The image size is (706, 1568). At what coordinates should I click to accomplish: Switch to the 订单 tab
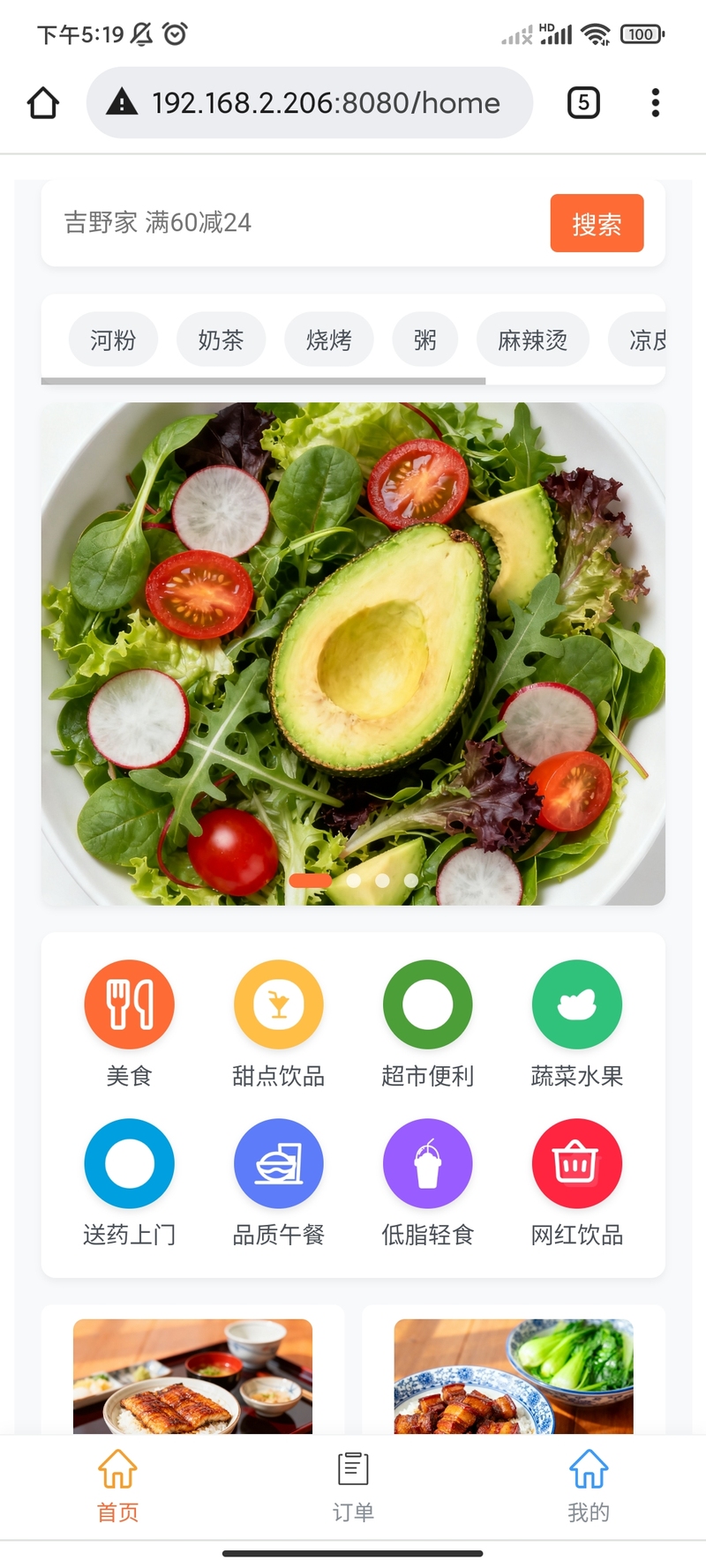pos(353,1487)
